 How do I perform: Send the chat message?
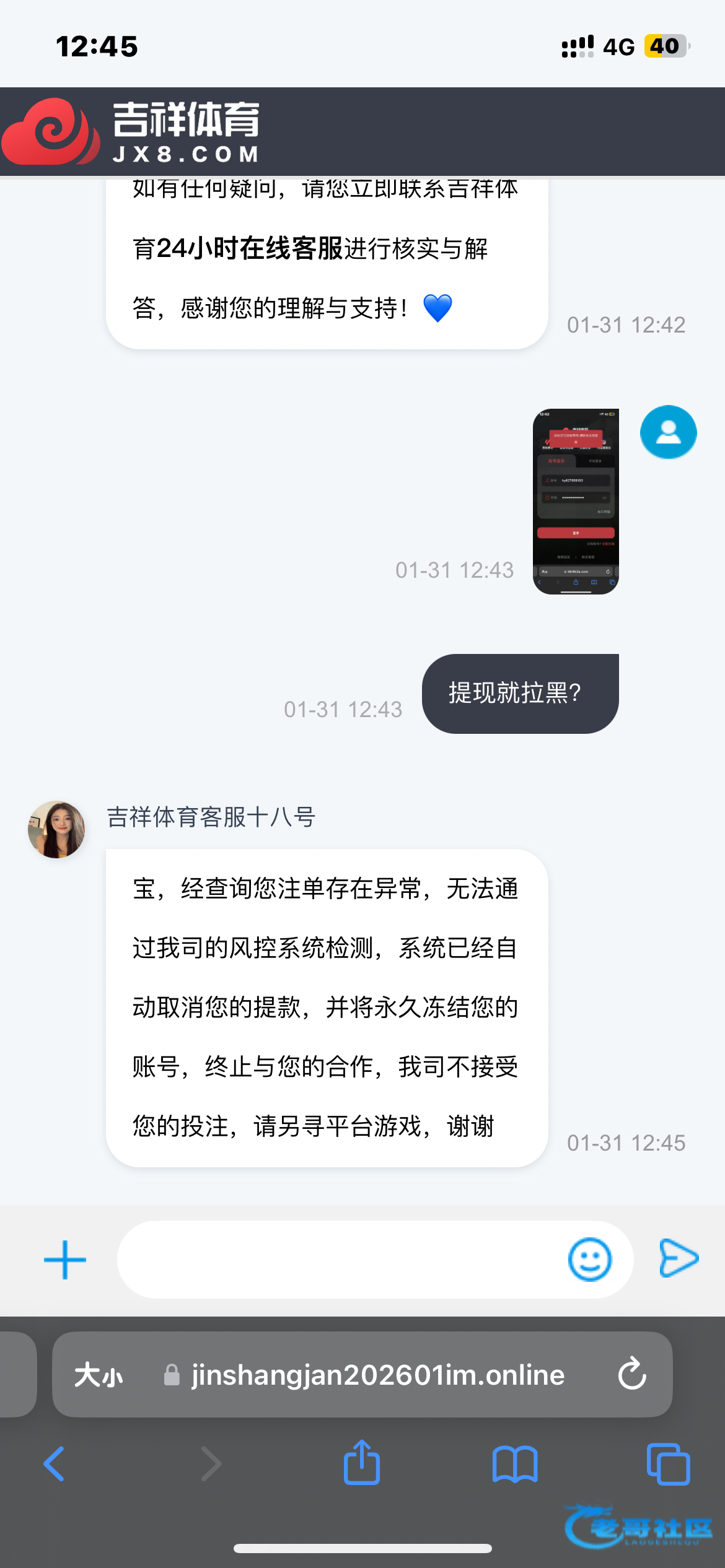679,1258
